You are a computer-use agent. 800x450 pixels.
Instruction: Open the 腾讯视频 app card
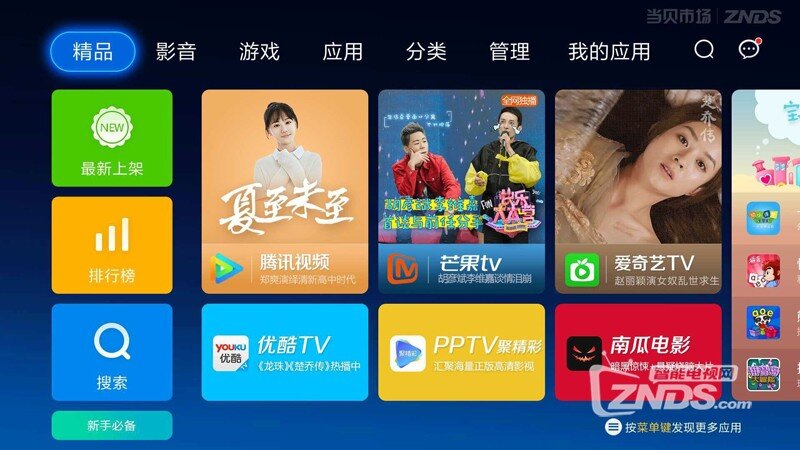click(285, 191)
